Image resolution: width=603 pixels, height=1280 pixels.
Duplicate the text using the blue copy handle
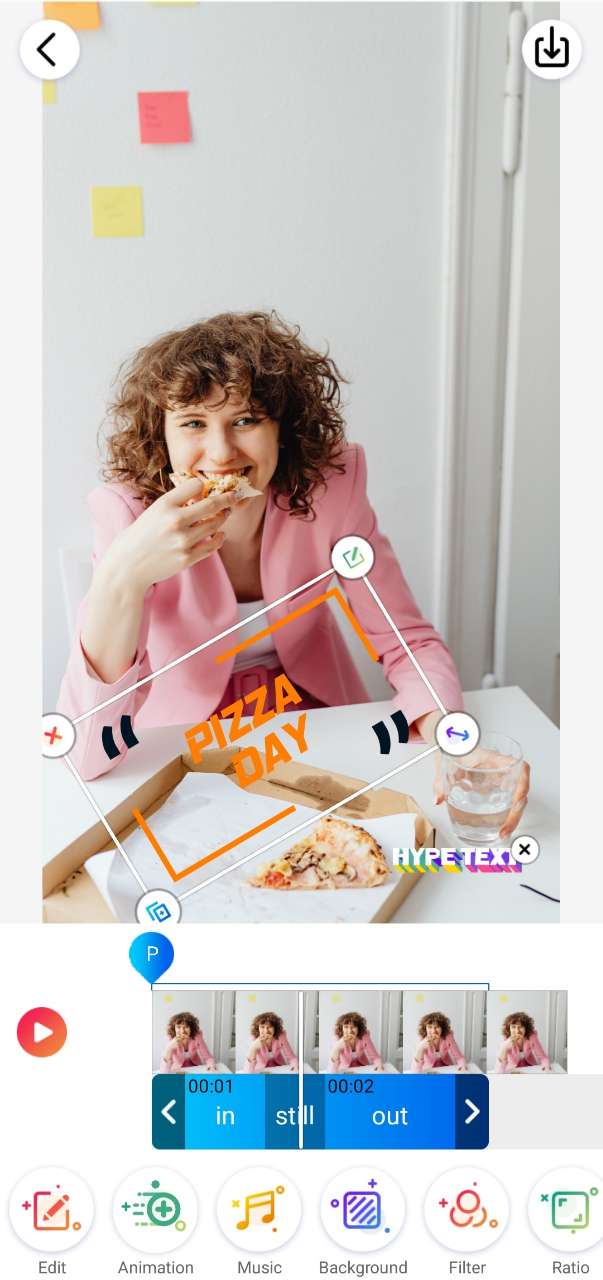[158, 910]
